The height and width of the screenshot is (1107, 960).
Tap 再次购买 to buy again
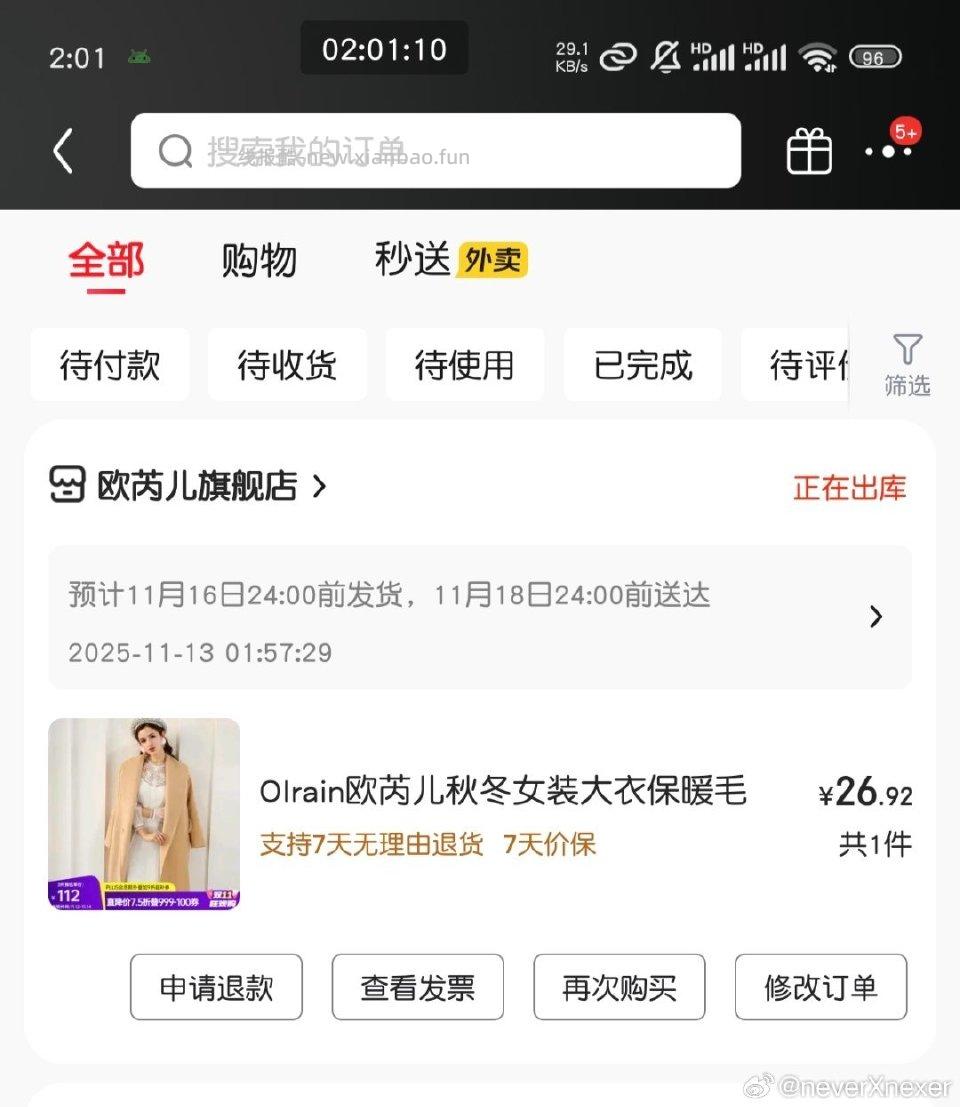click(x=619, y=987)
